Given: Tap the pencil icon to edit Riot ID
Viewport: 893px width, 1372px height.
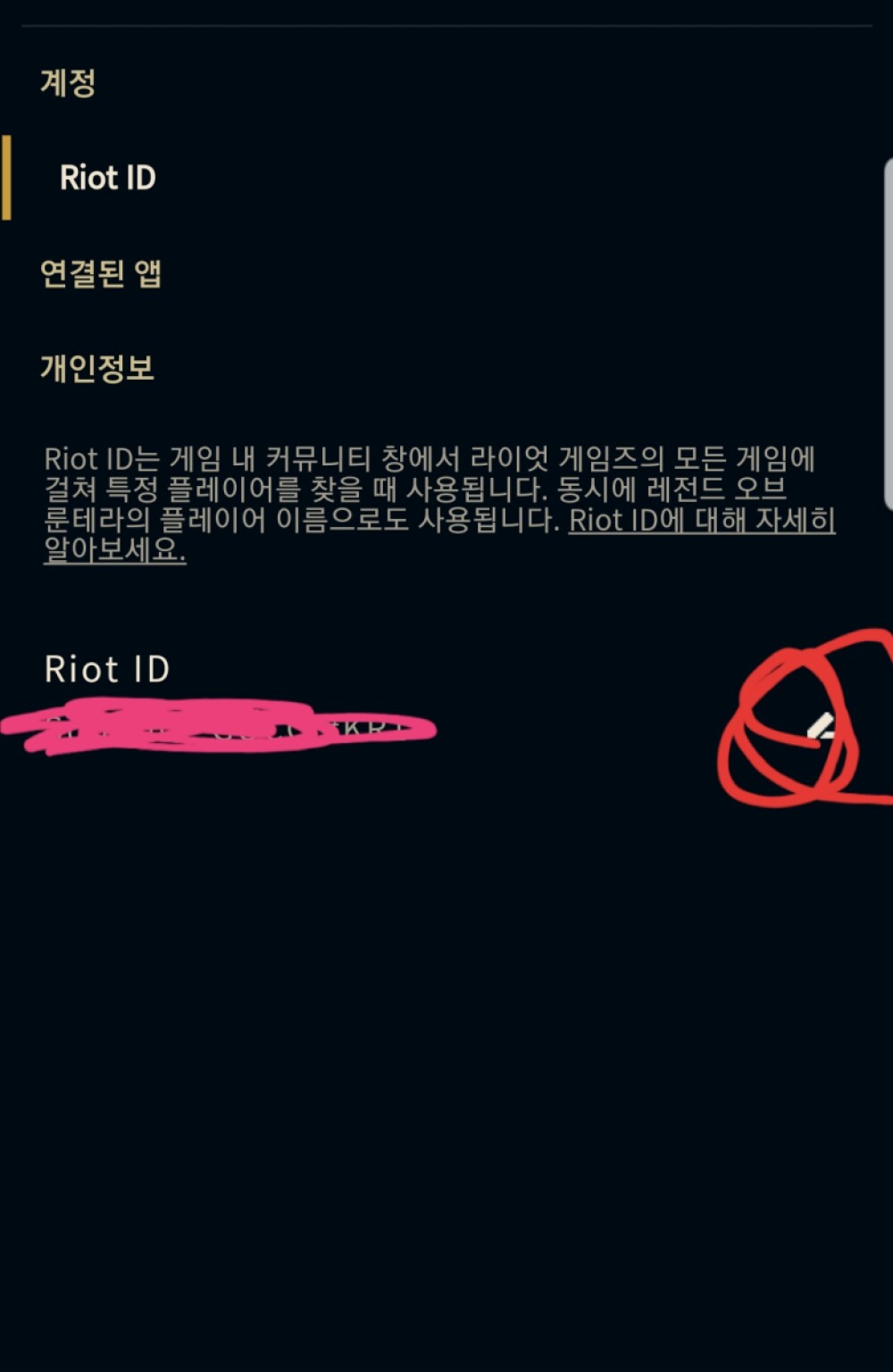Looking at the screenshot, I should (x=822, y=727).
